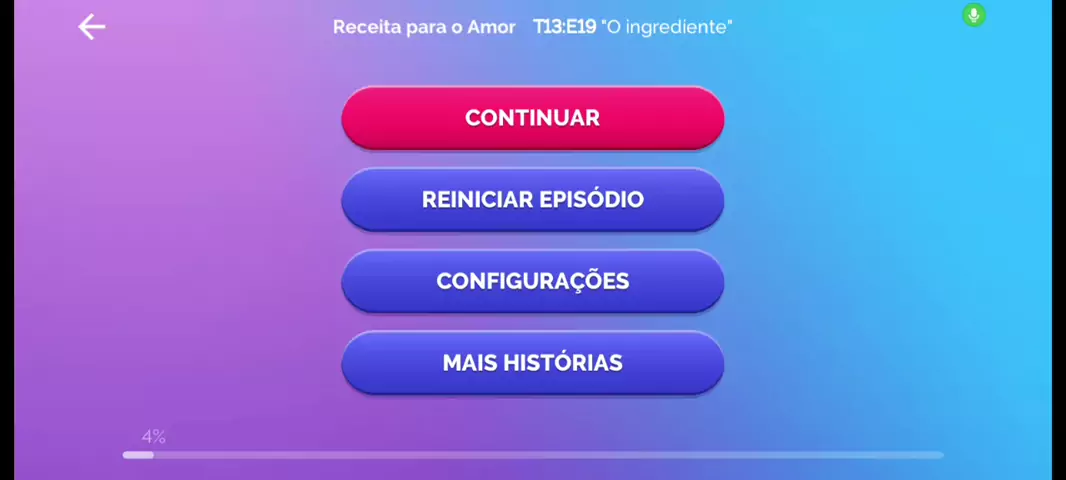Open Configurações
Viewport: 1066px width, 480px height.
coord(532,281)
